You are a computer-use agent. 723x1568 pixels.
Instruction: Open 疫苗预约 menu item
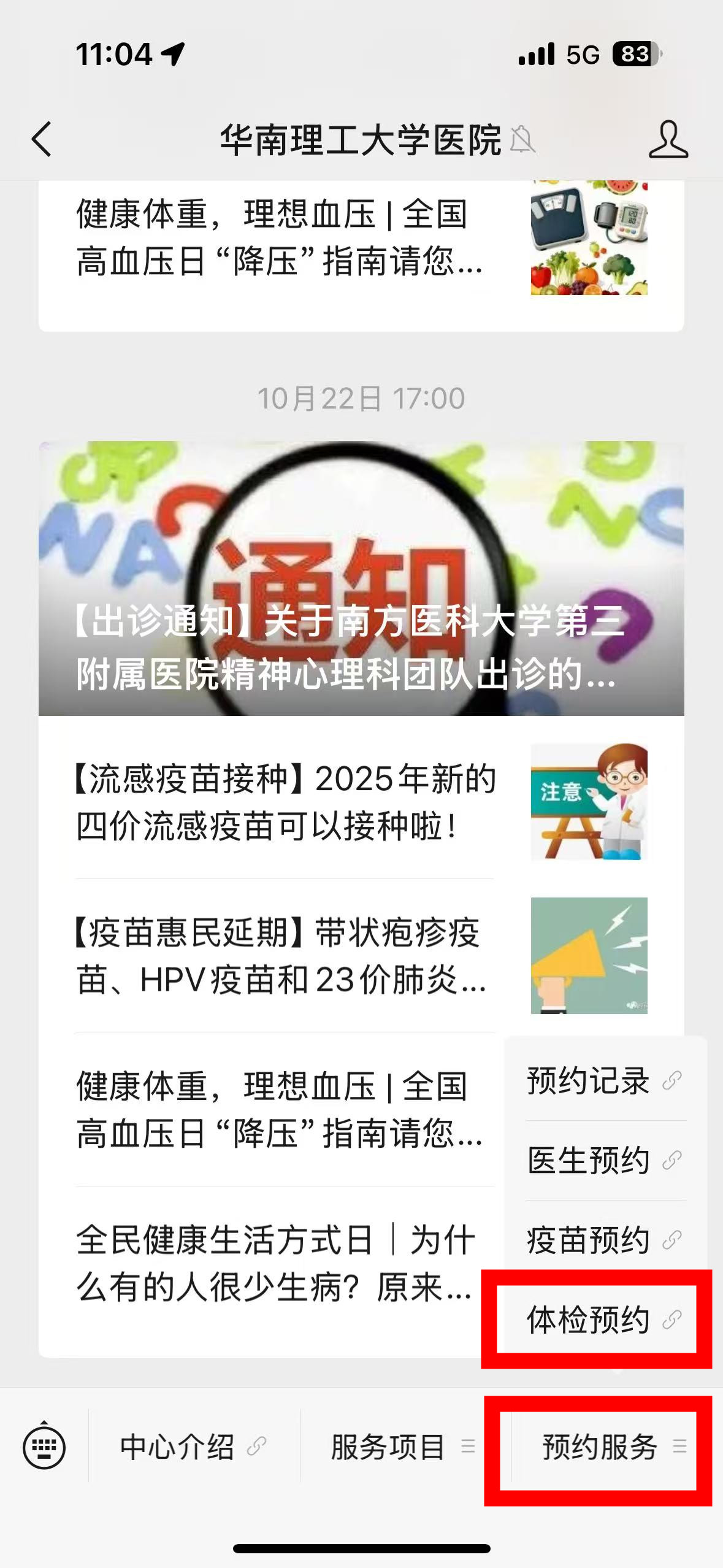click(x=604, y=1240)
